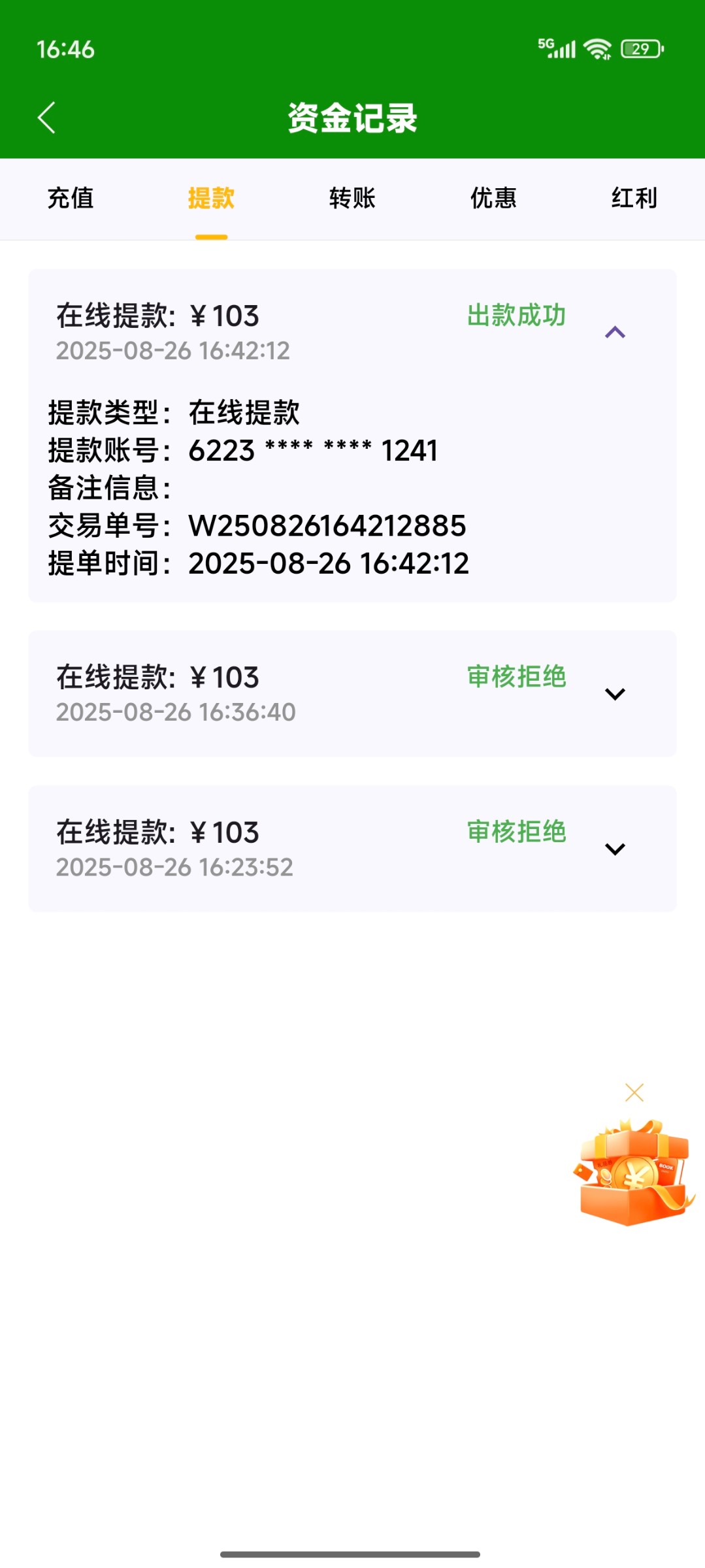View the 红利 tab
705x1568 pixels.
coord(634,198)
